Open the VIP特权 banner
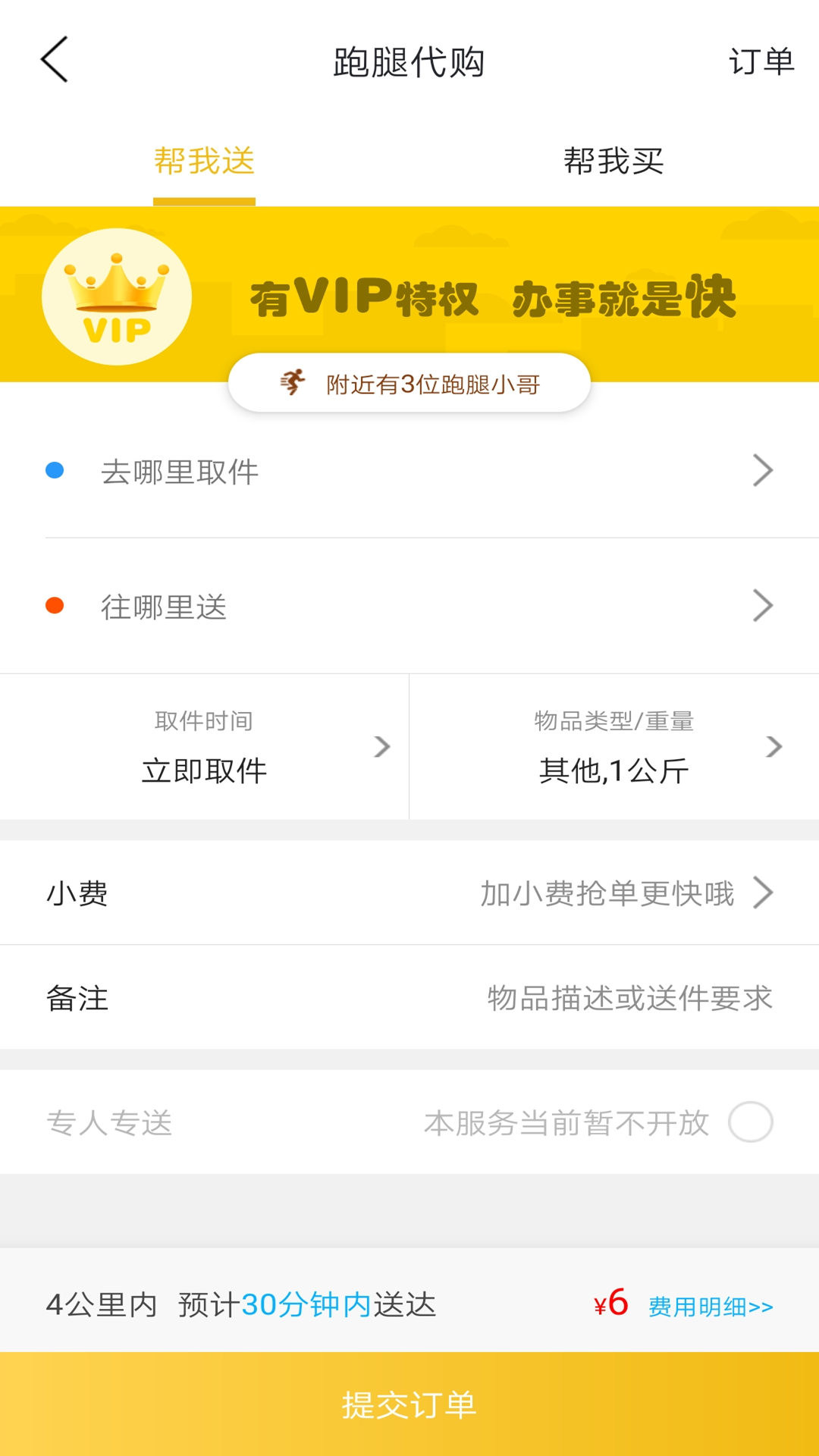Image resolution: width=819 pixels, height=1456 pixels. click(x=409, y=294)
